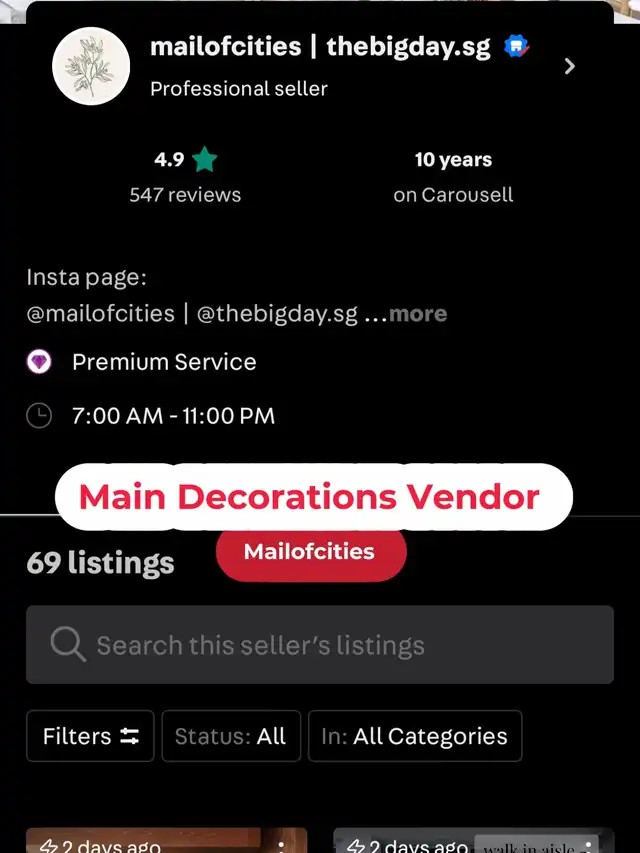Choose a category from In: All Categories
640x853 pixels.
pos(415,736)
